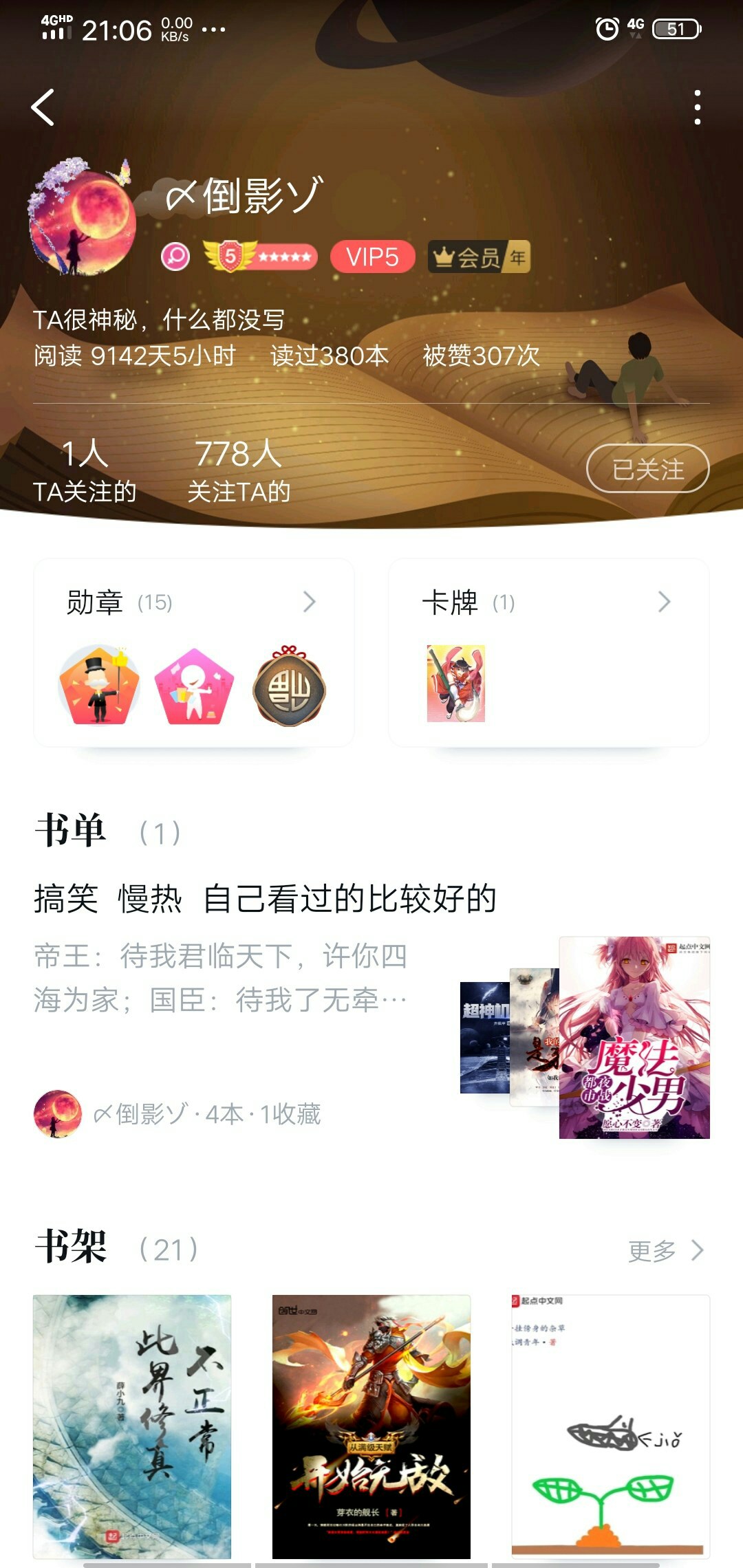This screenshot has width=743, height=1568.
Task: Open the book 此界修真不正常
Action: tap(132, 1426)
